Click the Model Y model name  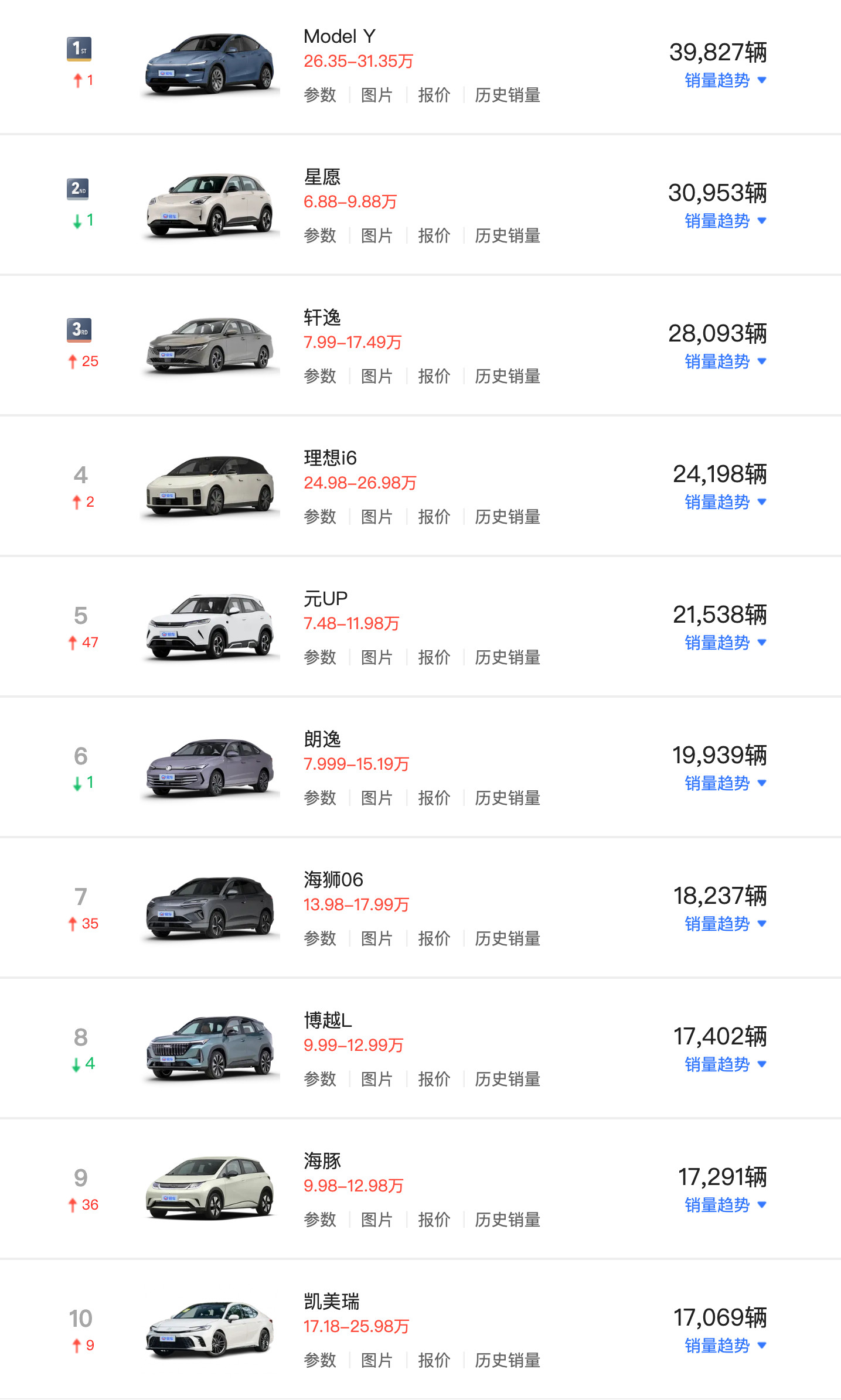click(339, 36)
